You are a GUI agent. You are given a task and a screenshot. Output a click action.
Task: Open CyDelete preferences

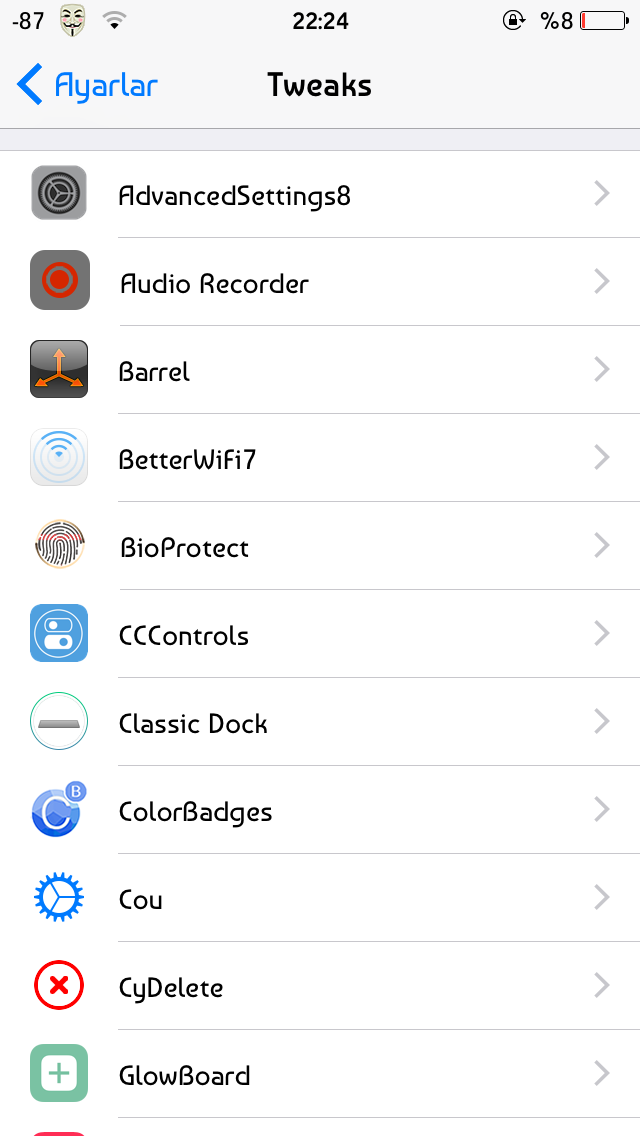point(320,986)
